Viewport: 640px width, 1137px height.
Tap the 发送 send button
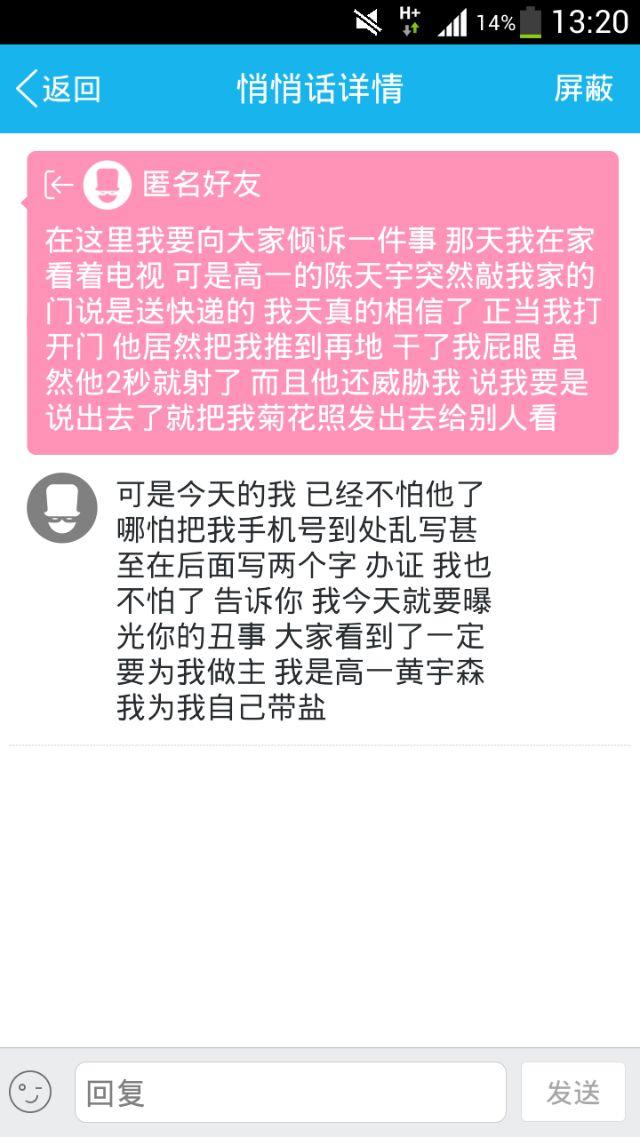(x=573, y=1092)
